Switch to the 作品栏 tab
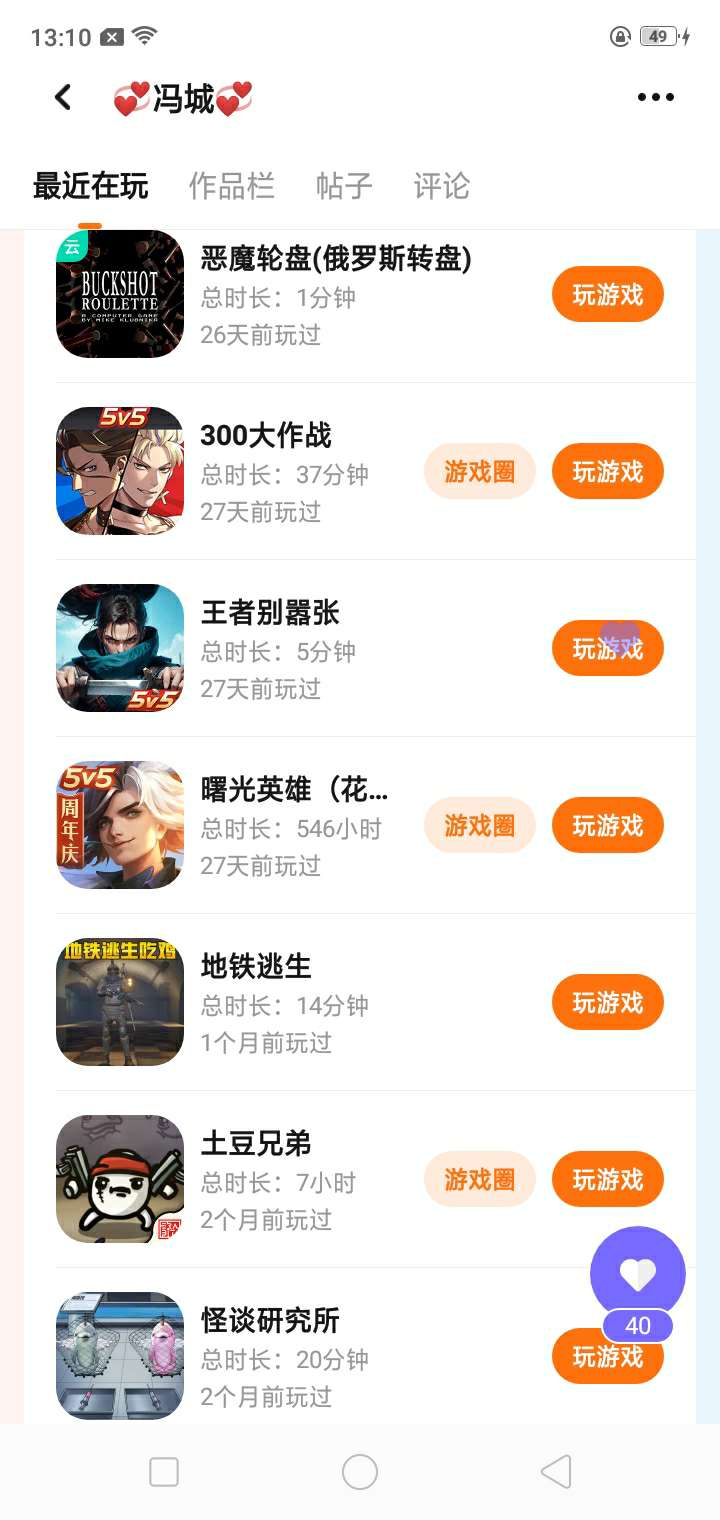This screenshot has height=1520, width=720. point(231,186)
